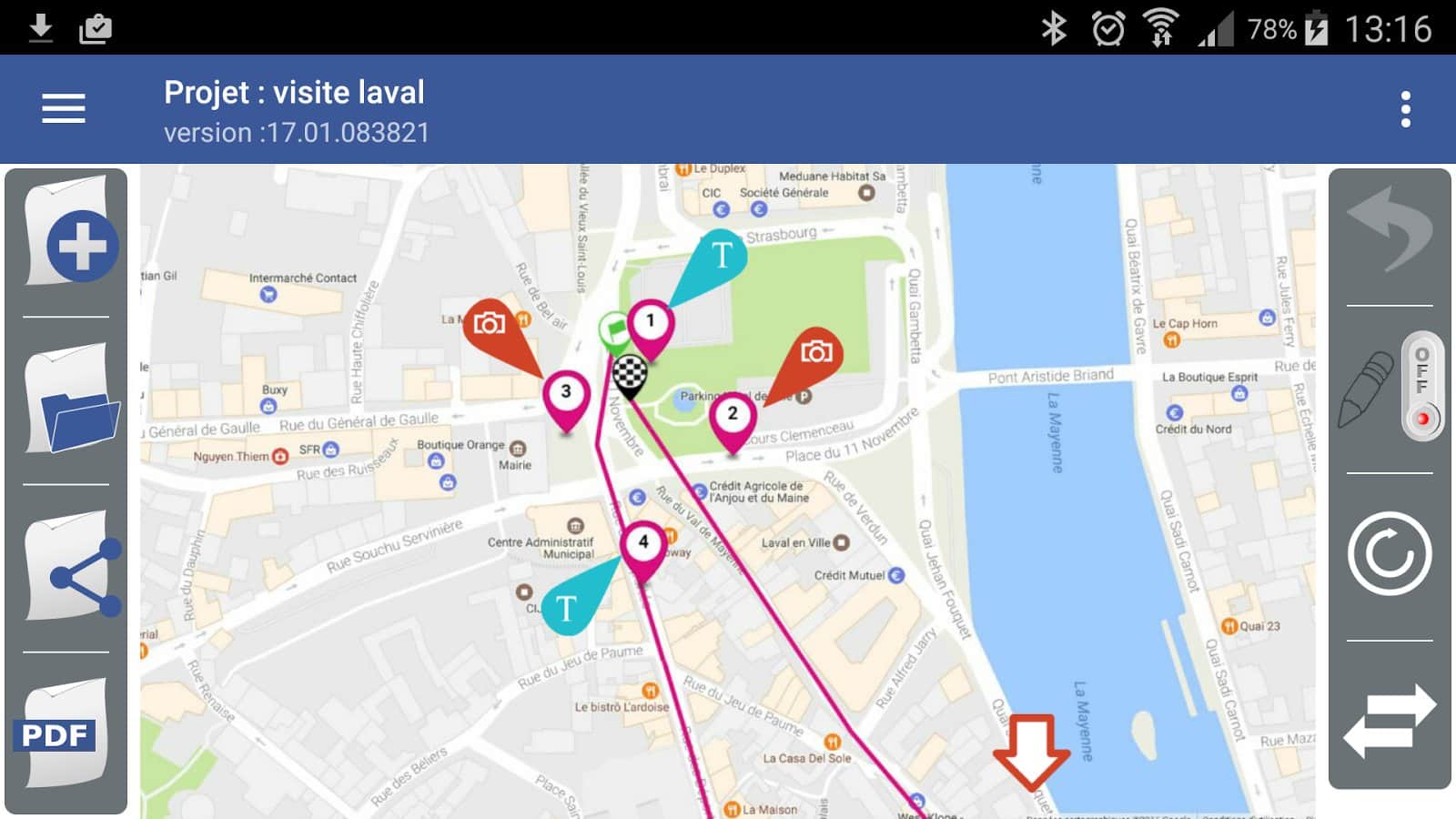Tap the red down arrow on map
1456x819 pixels.
click(1031, 750)
